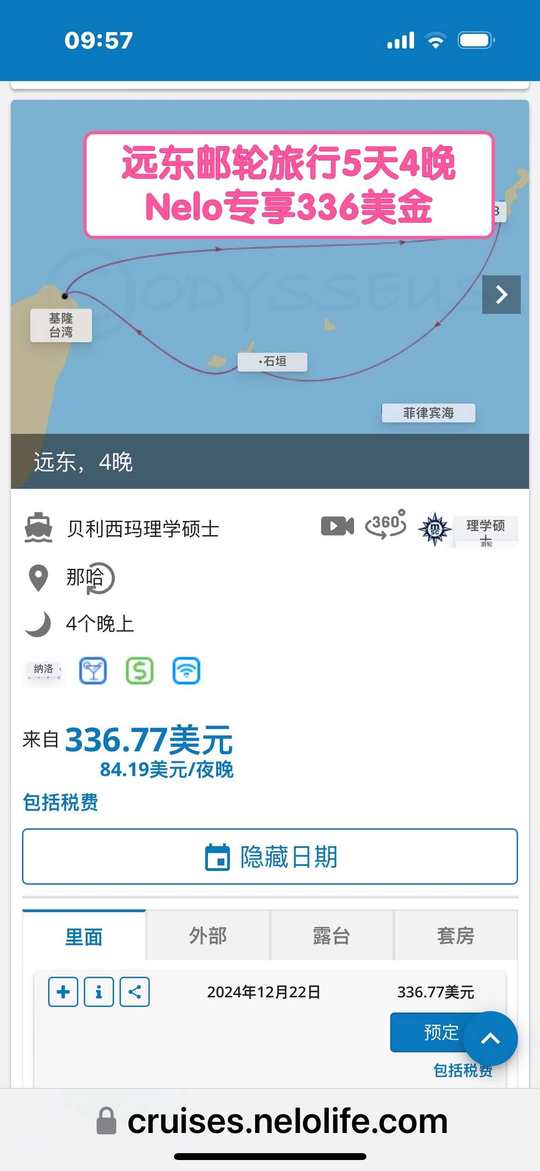
Task: Switch to the 外部 cabin tab
Action: click(x=208, y=936)
